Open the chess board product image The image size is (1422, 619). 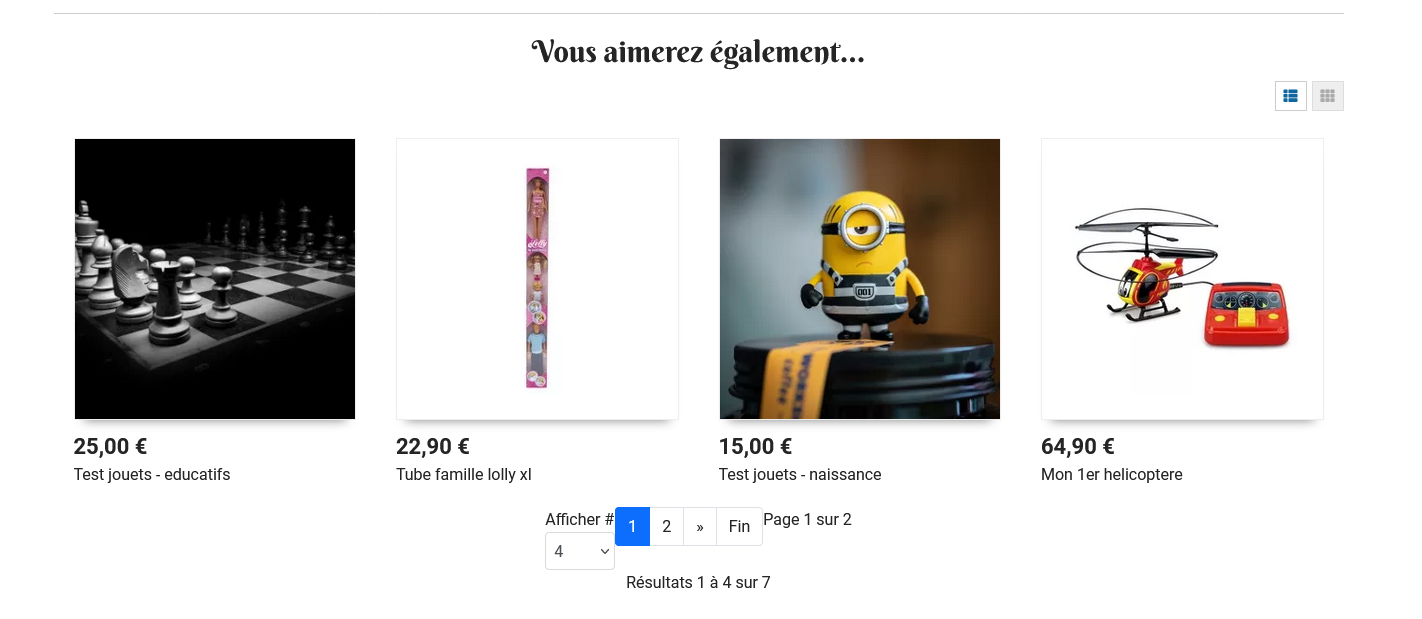click(215, 279)
